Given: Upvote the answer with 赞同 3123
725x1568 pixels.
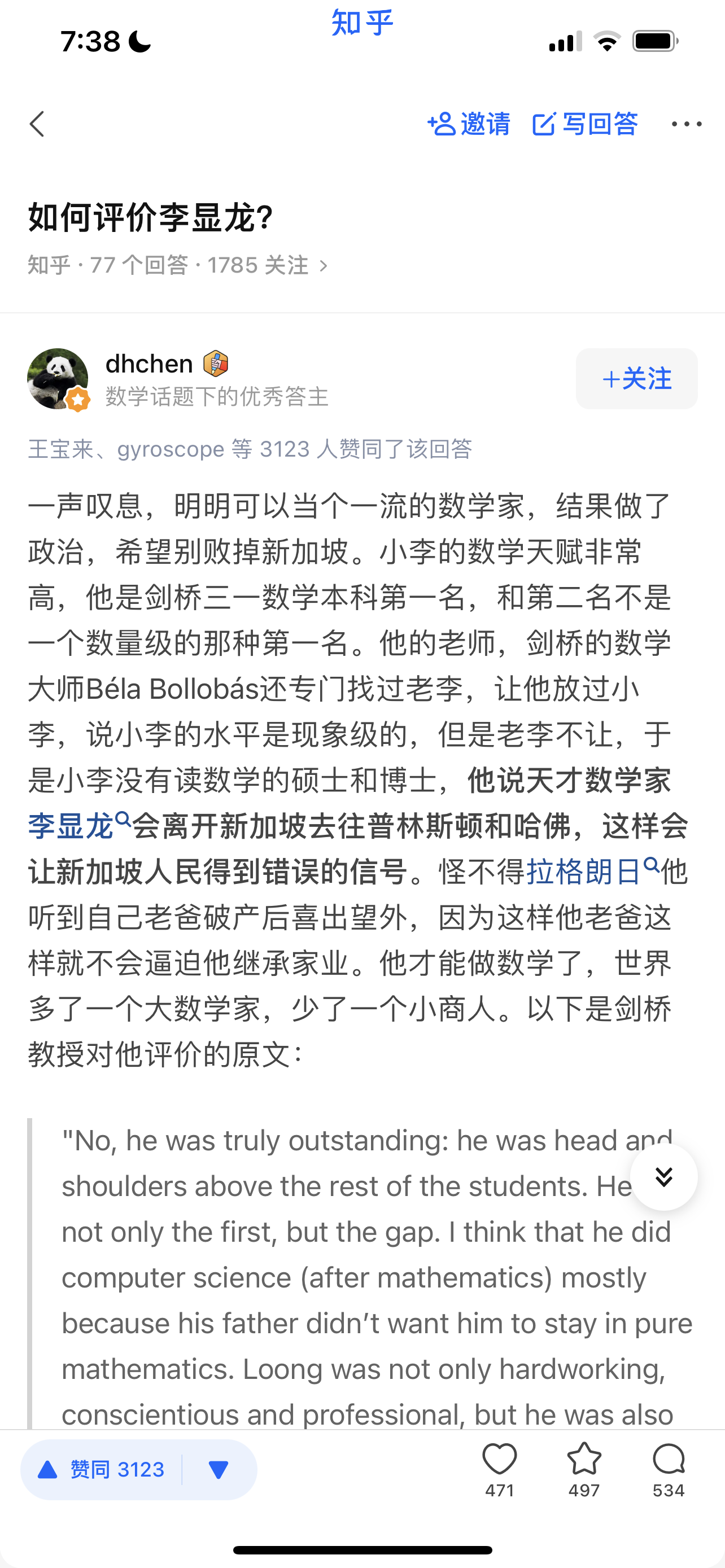Looking at the screenshot, I should pos(102,1470).
